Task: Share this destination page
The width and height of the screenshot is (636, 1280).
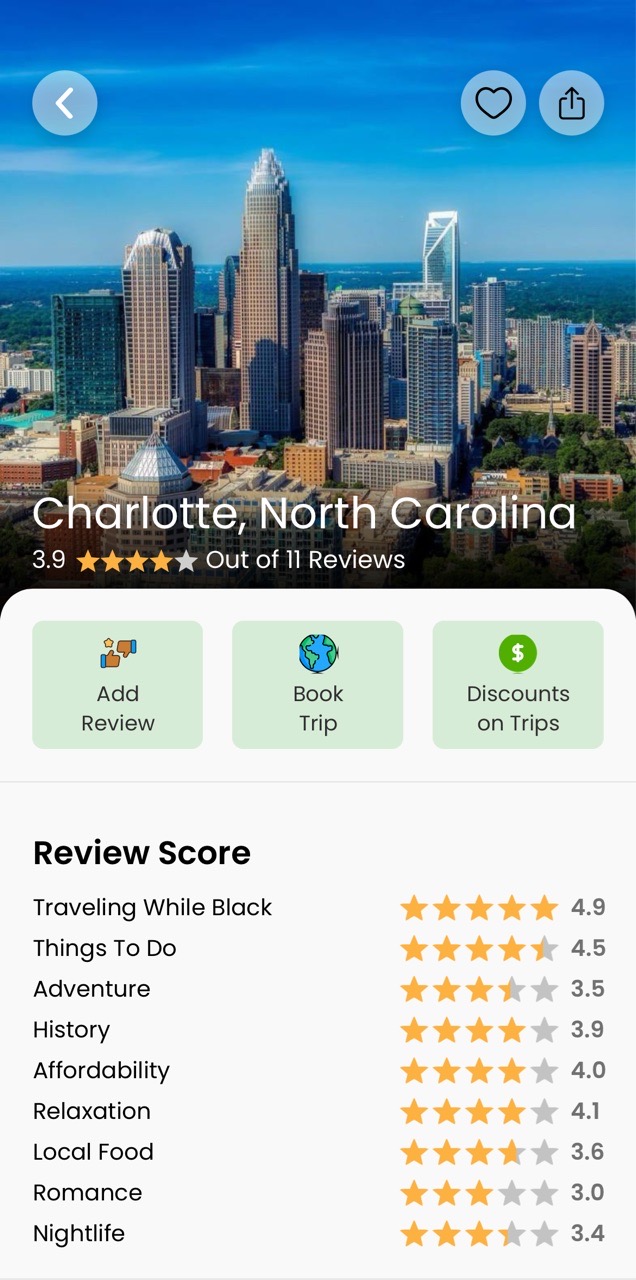Action: 571,103
